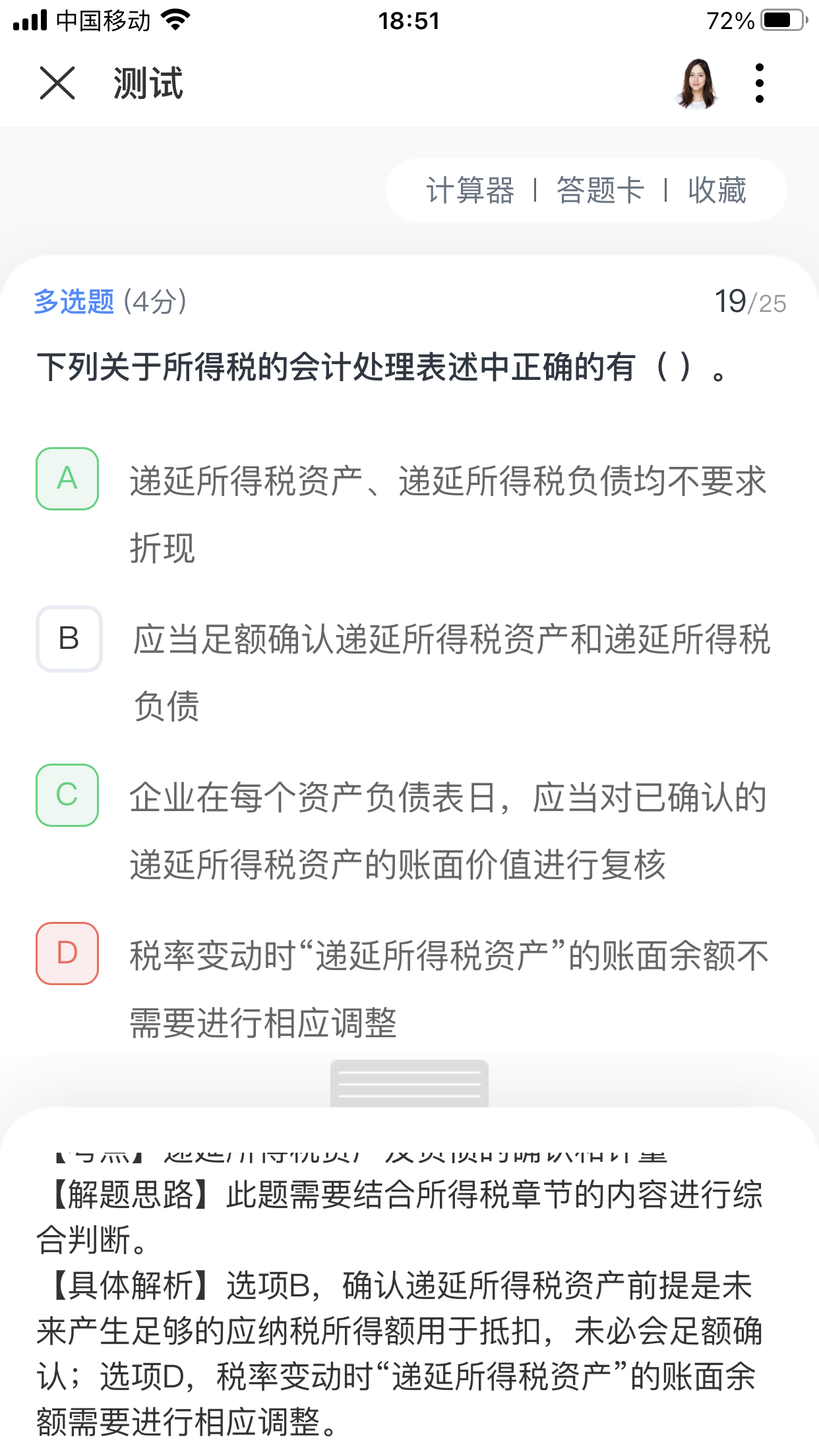Select option B about 足额确认

pyautogui.click(x=69, y=638)
